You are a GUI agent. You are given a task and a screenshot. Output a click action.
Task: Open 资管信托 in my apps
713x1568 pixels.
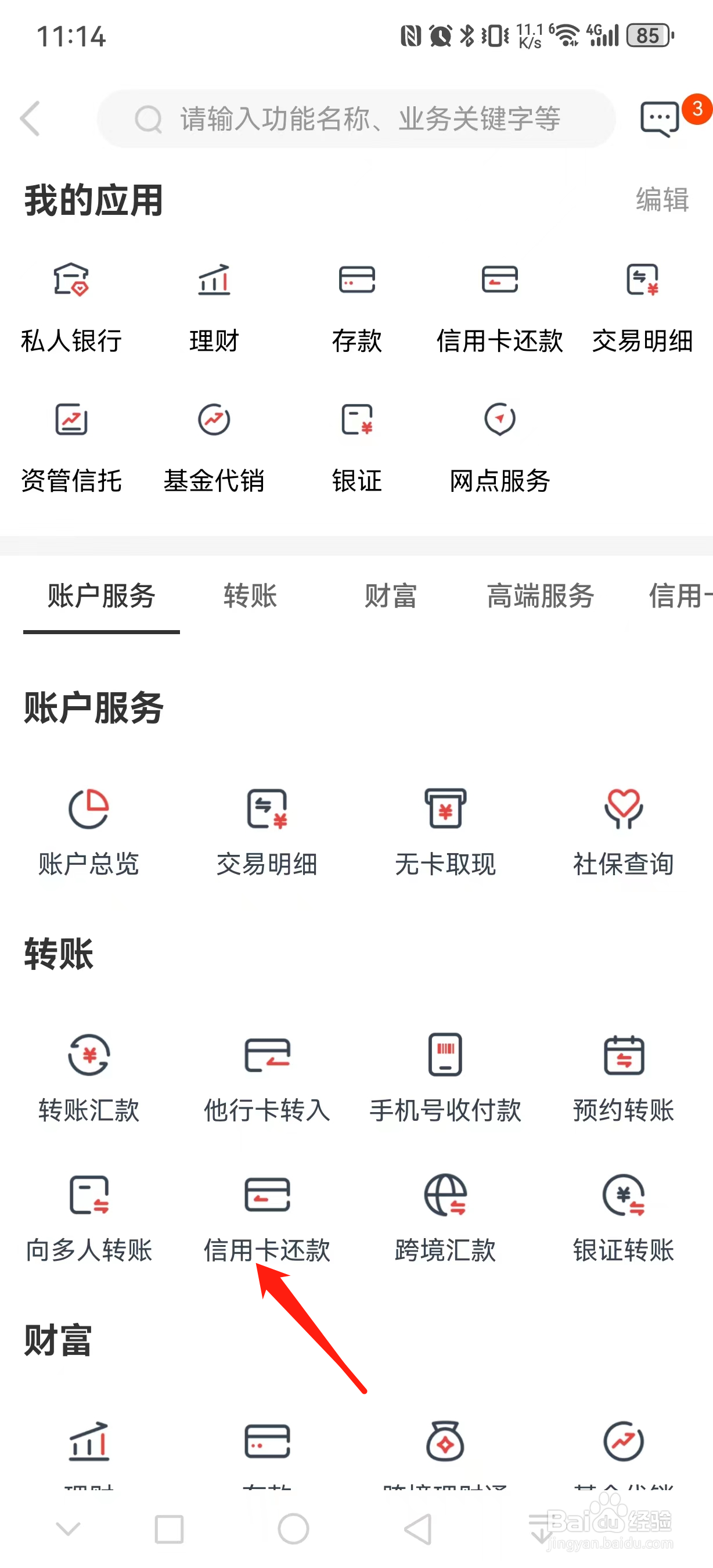[x=71, y=448]
